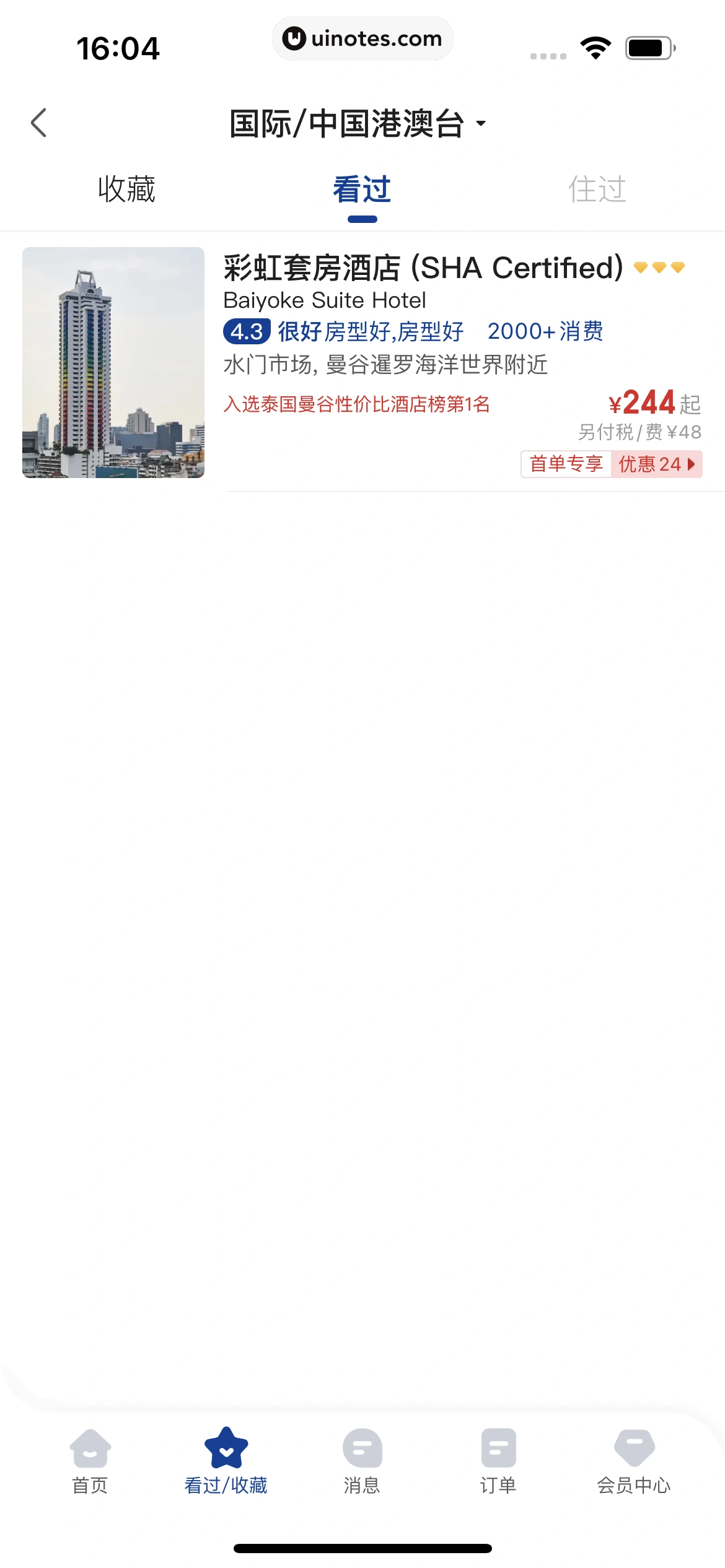The height and width of the screenshot is (1568, 725).
Task: Go back using the top-left arrow
Action: pyautogui.click(x=39, y=123)
